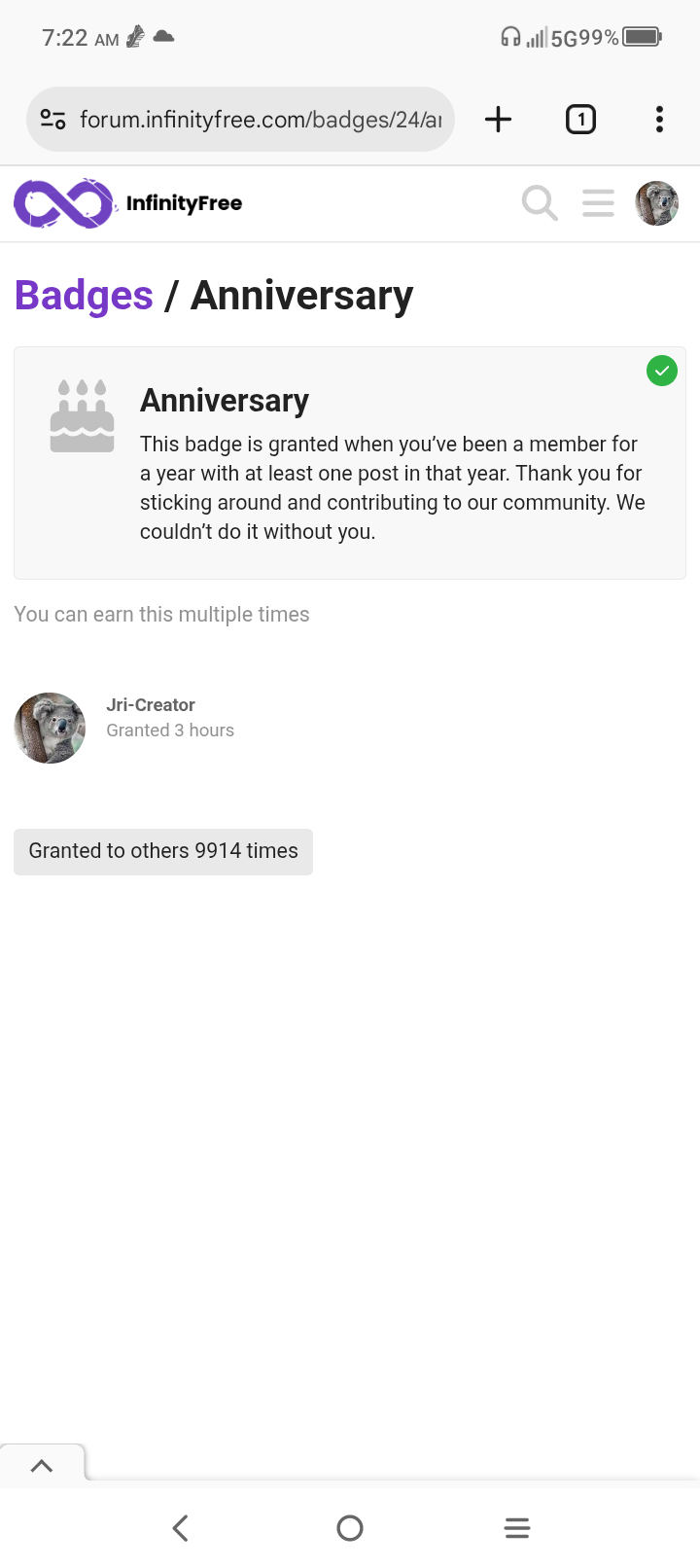Viewport: 700px width, 1568px height.
Task: Go to the InfinityFree forum home logo
Action: coord(128,203)
